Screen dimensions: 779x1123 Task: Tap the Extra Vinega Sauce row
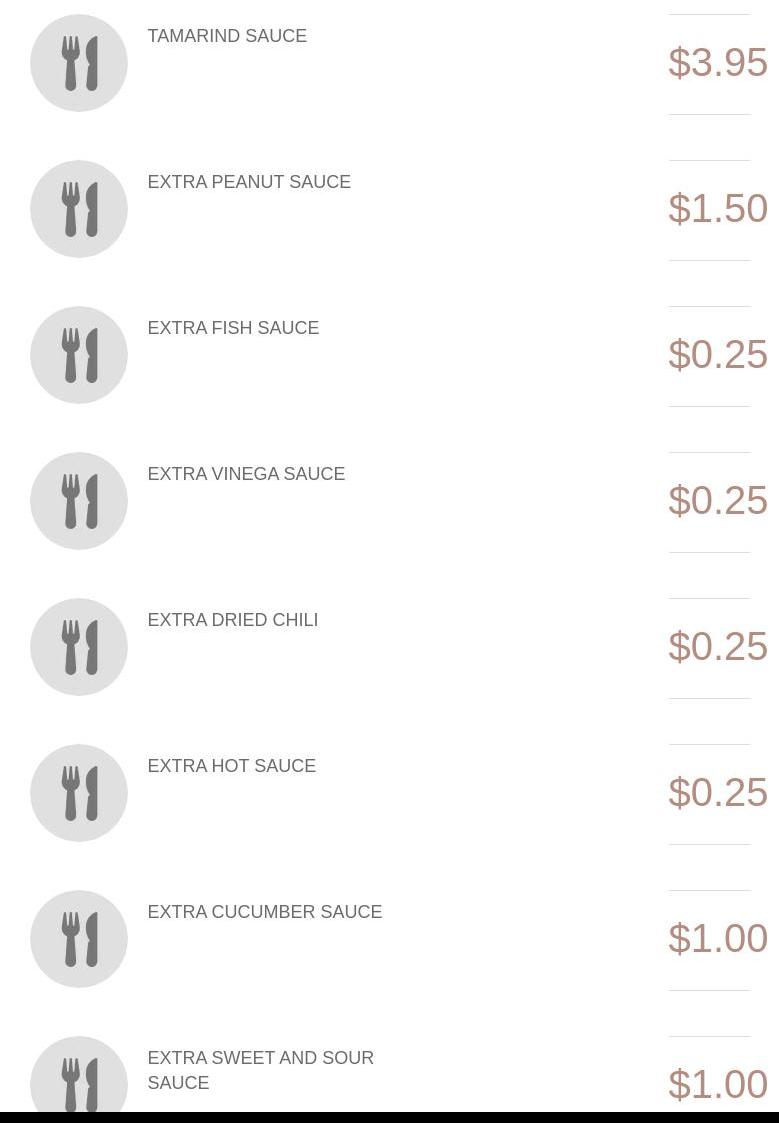246,475
